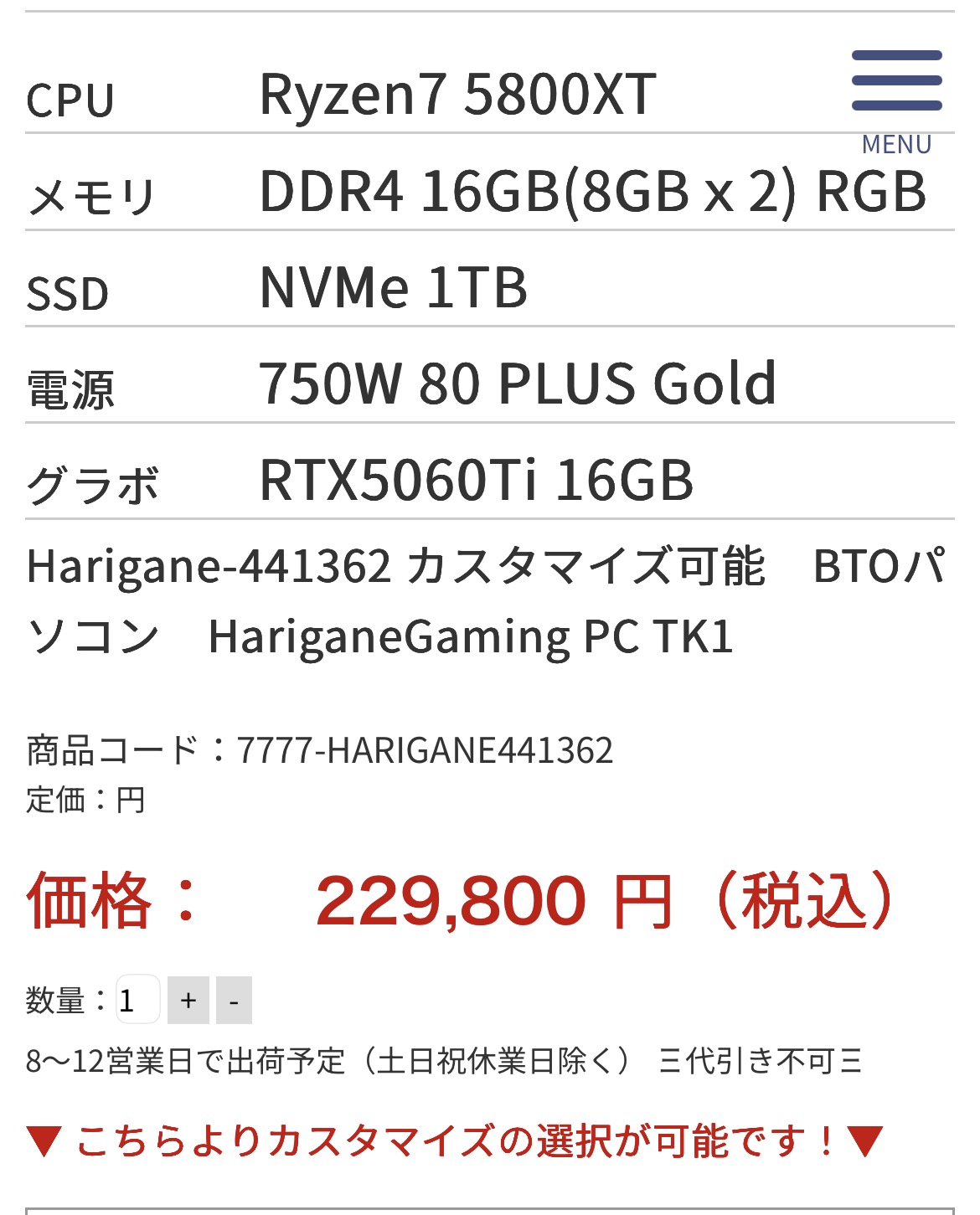The width and height of the screenshot is (980, 1215).
Task: Increase quantity with the plus button
Action: pyautogui.click(x=188, y=1000)
